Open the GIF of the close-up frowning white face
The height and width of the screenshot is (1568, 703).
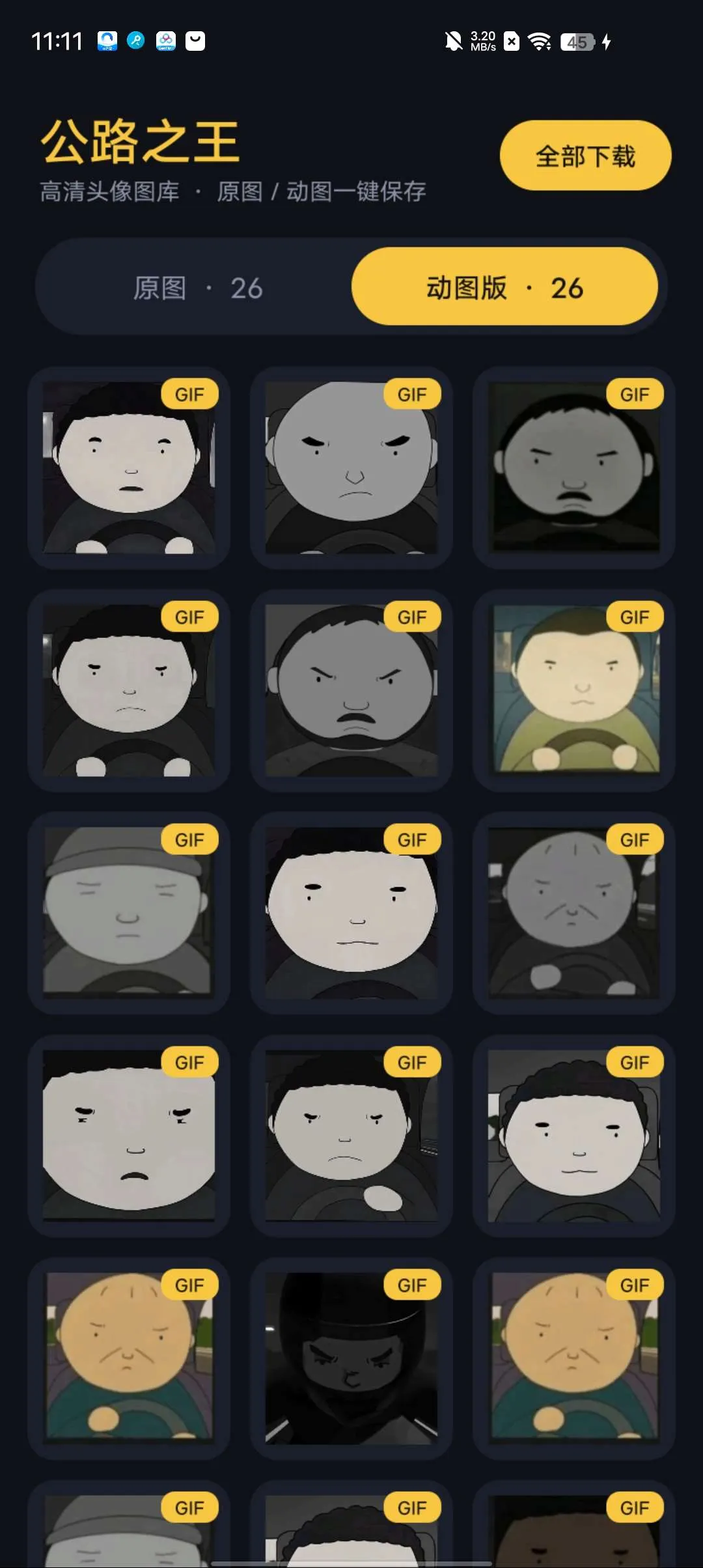point(129,1136)
